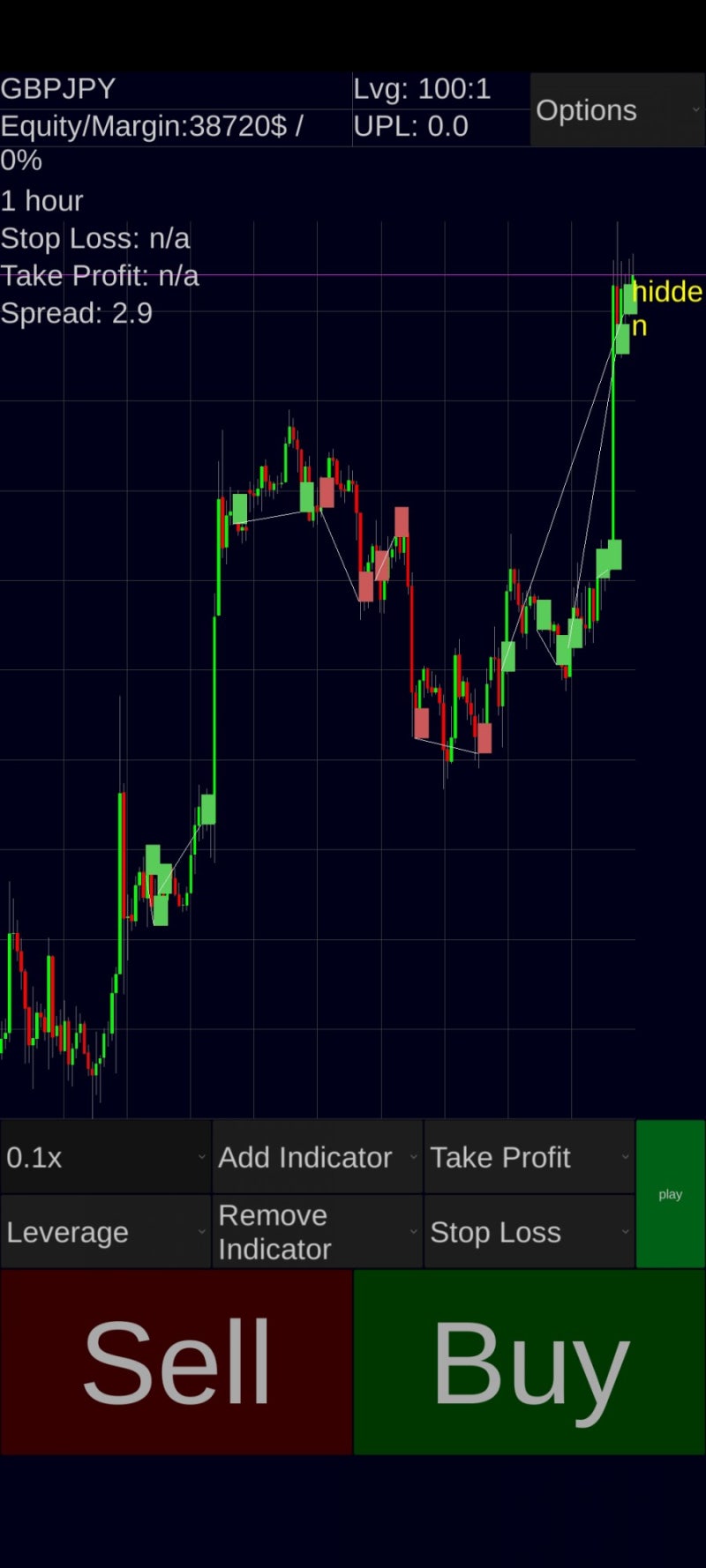This screenshot has width=706, height=1568.
Task: Expand the 0.1x speed dropdown
Action: [106, 1157]
